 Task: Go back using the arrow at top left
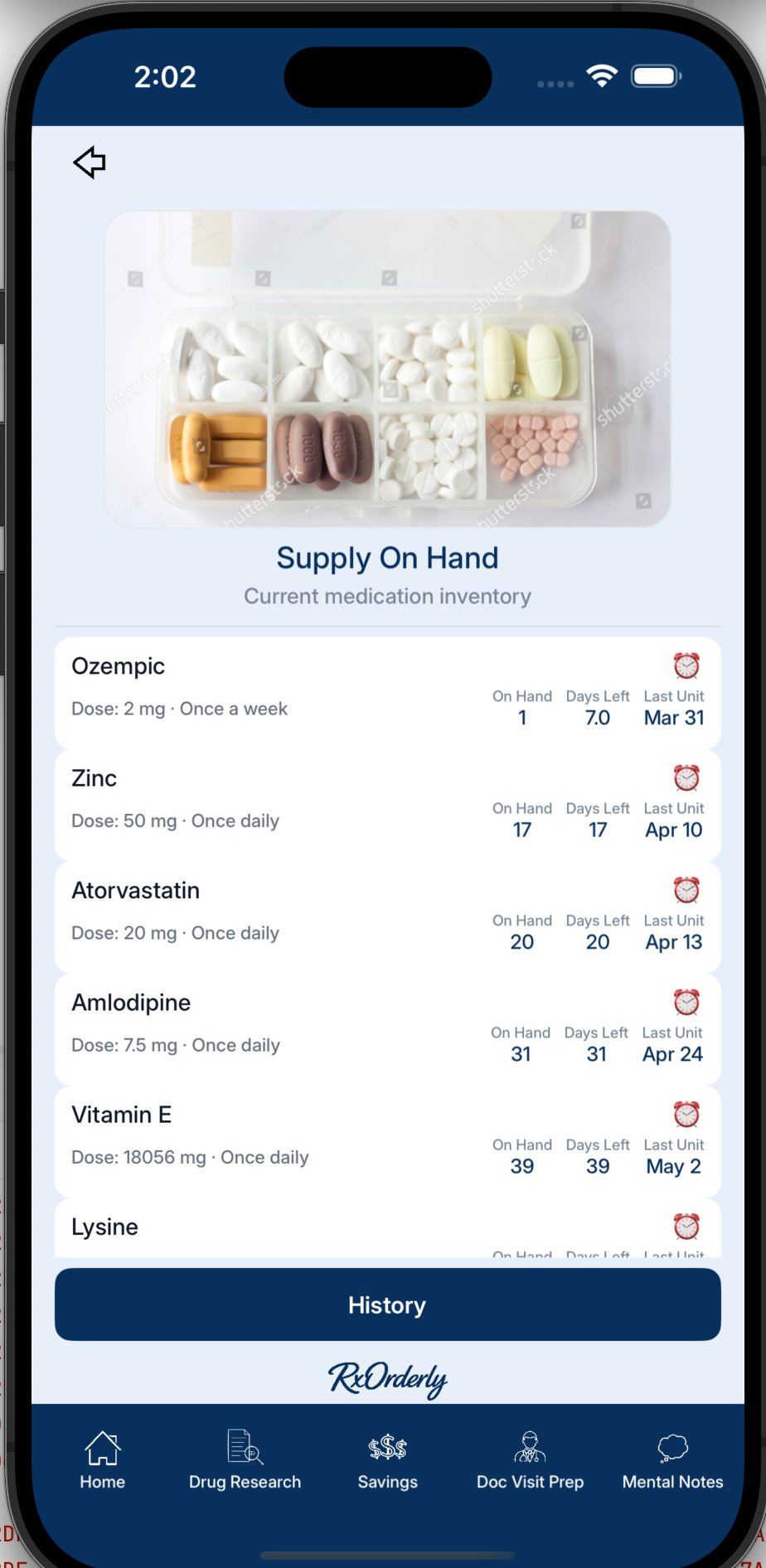89,162
